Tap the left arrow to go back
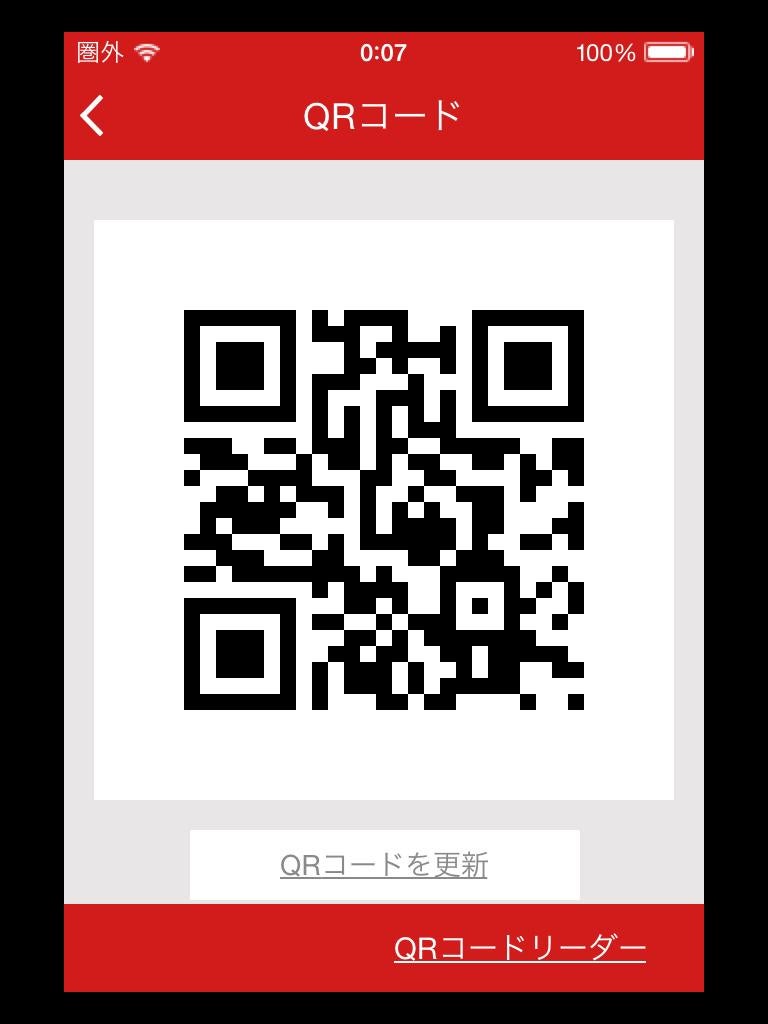The width and height of the screenshot is (768, 1024). point(91,116)
